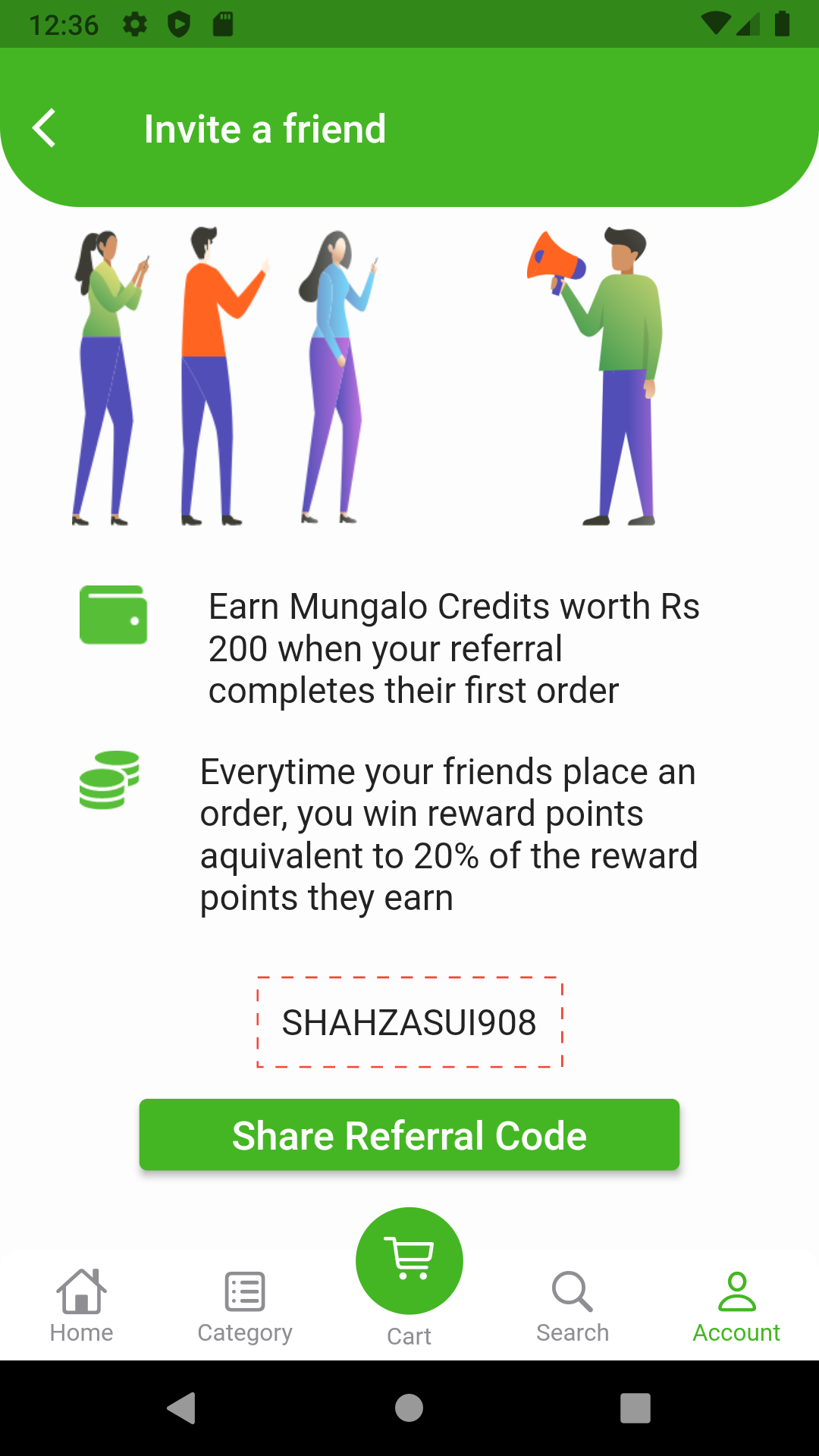
Task: Open the Category tab
Action: (245, 1305)
